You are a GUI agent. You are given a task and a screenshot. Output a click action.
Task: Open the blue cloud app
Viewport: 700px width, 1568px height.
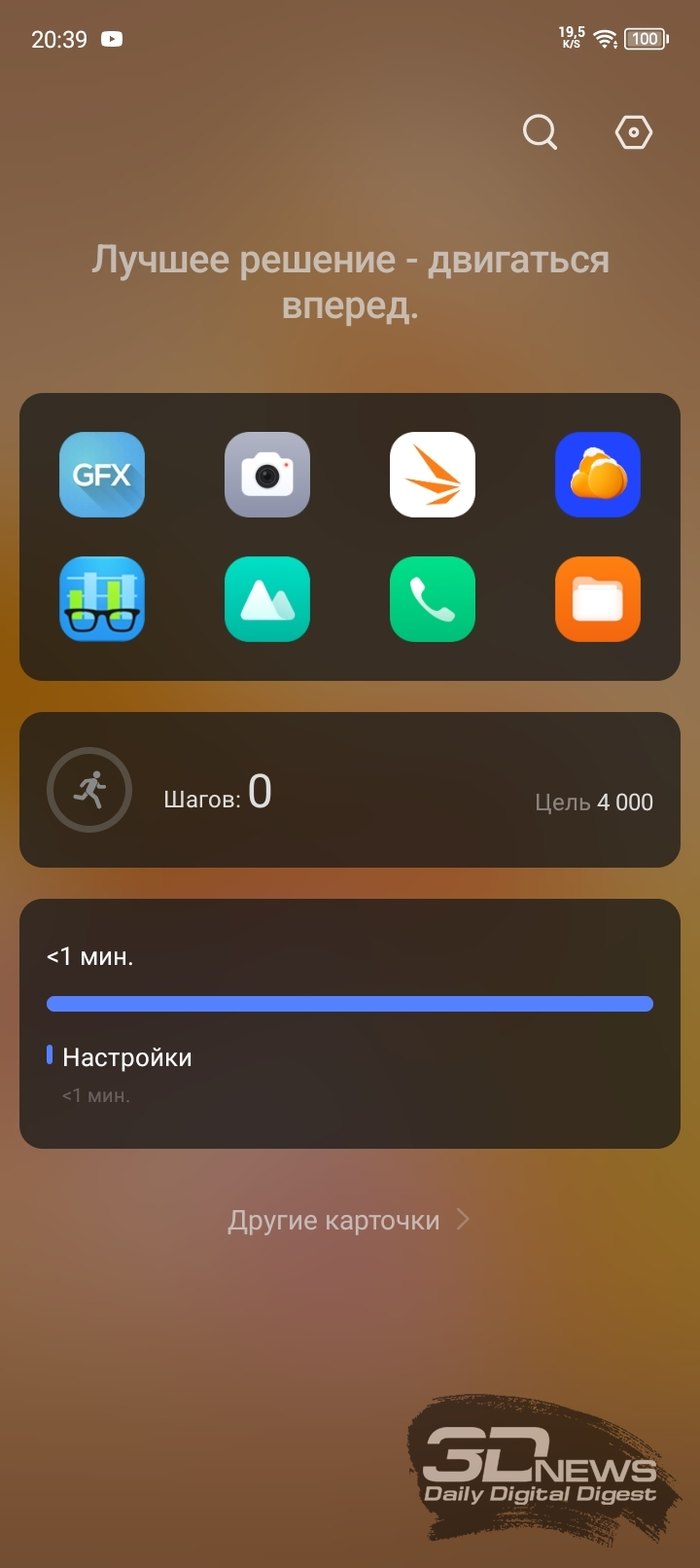tap(598, 475)
